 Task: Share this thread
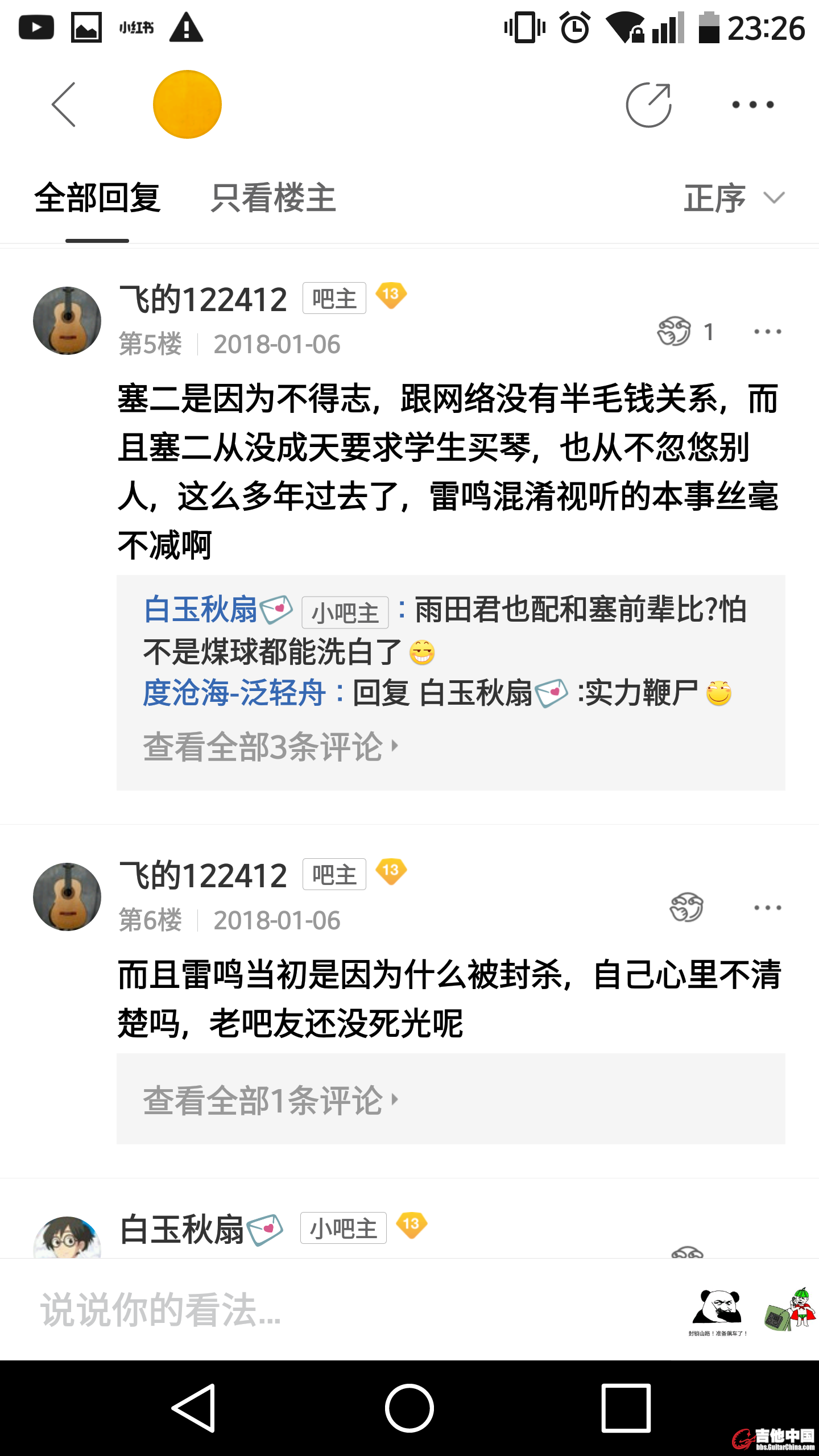click(648, 105)
